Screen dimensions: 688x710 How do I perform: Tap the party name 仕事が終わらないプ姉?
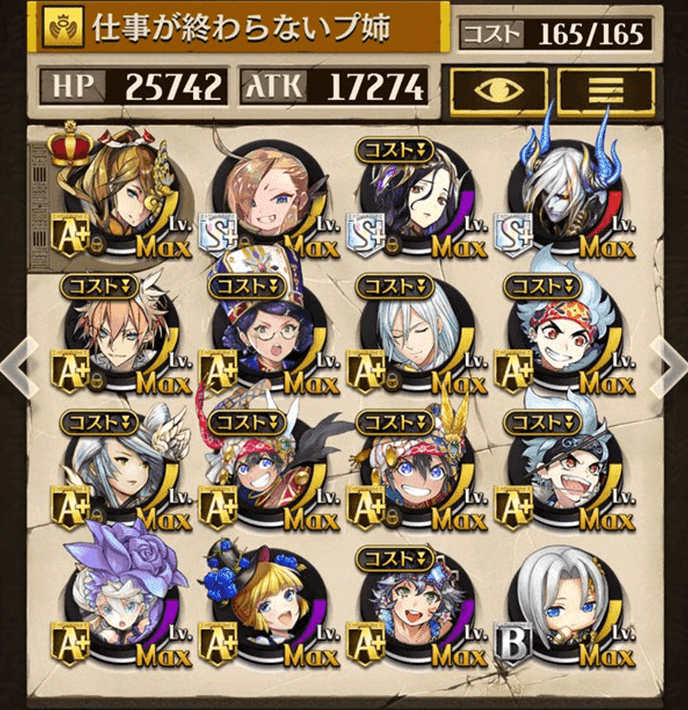242,30
